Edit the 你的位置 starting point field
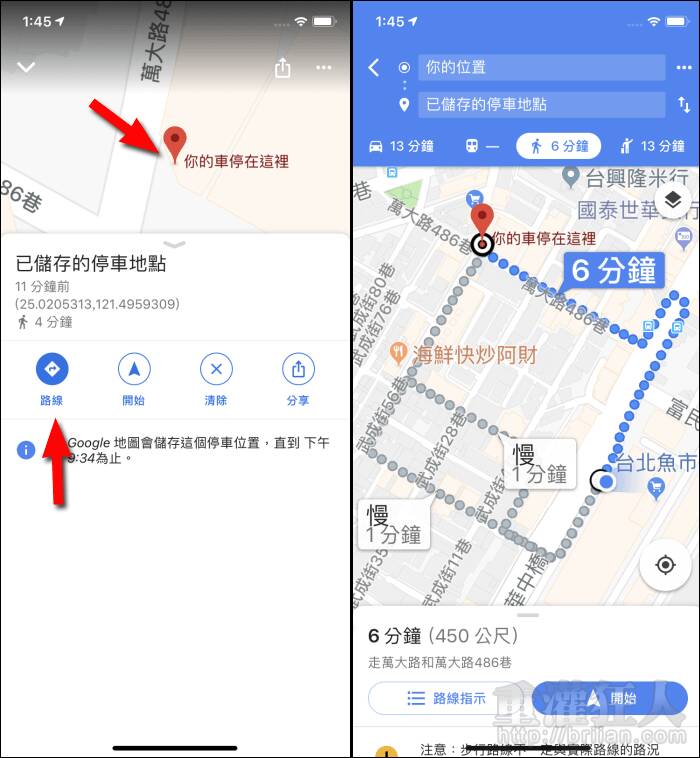Image resolution: width=700 pixels, height=758 pixels. 541,67
